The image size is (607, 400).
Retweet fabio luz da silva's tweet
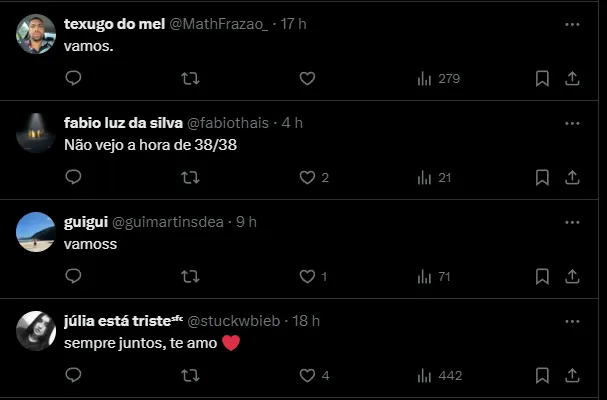point(190,177)
